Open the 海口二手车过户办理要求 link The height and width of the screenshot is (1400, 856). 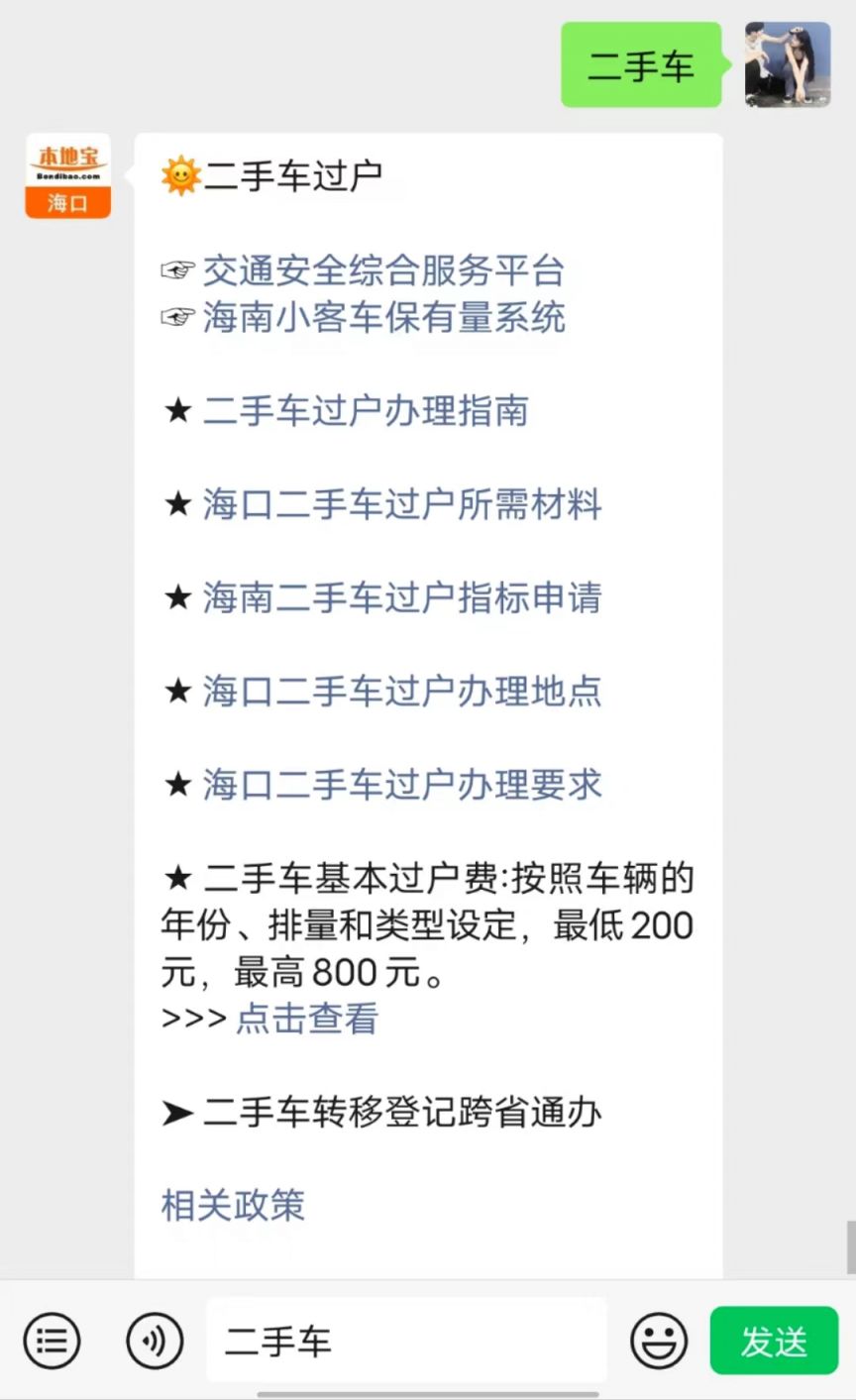[402, 785]
